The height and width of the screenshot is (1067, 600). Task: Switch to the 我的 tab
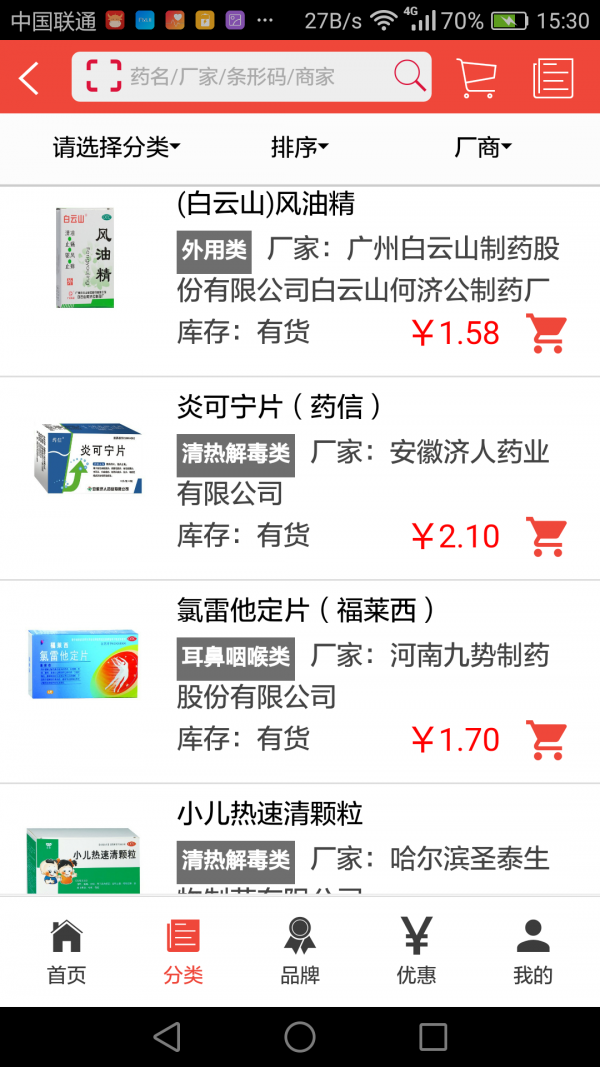pyautogui.click(x=533, y=952)
